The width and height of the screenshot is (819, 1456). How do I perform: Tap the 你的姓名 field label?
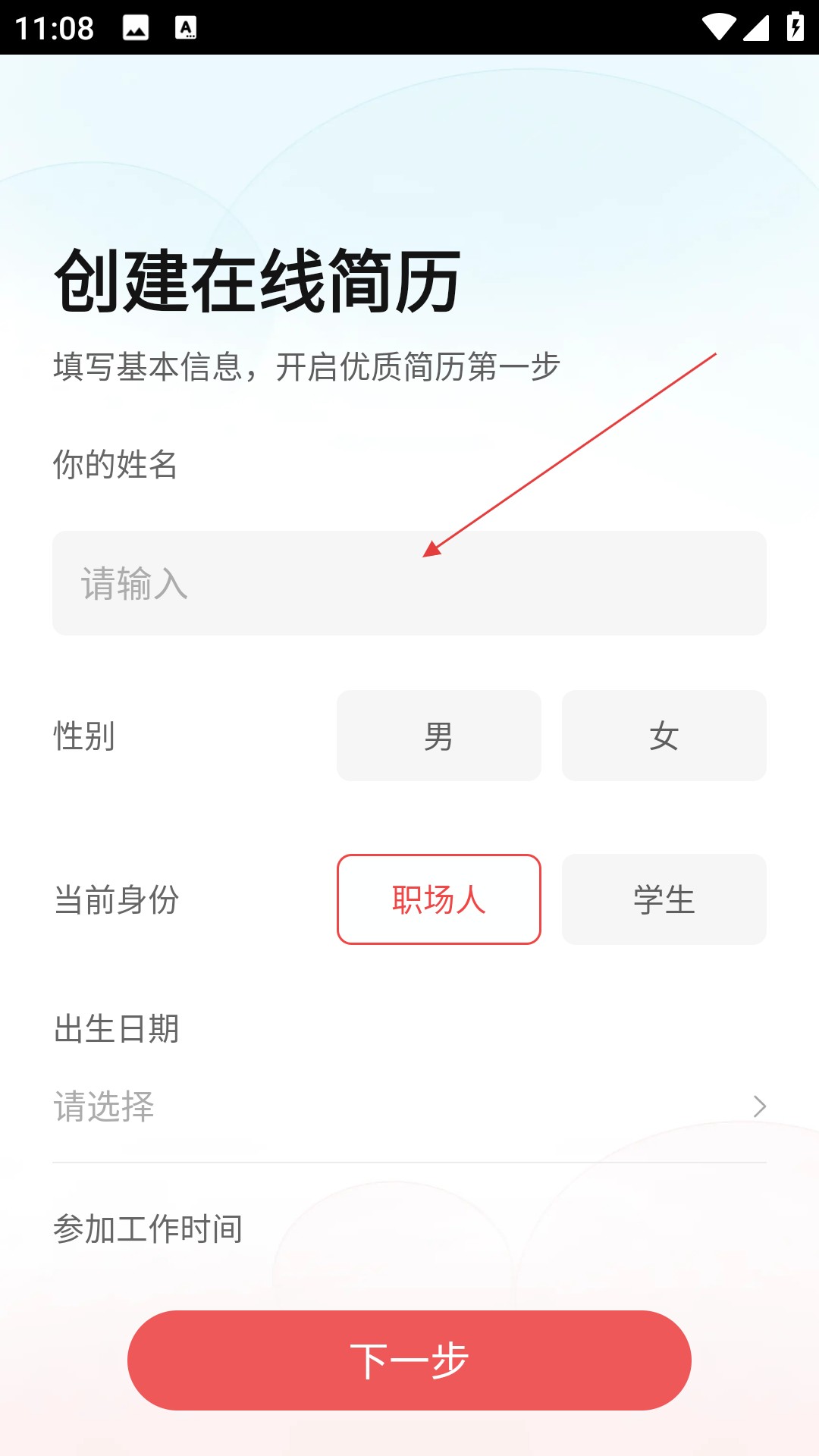(x=115, y=466)
